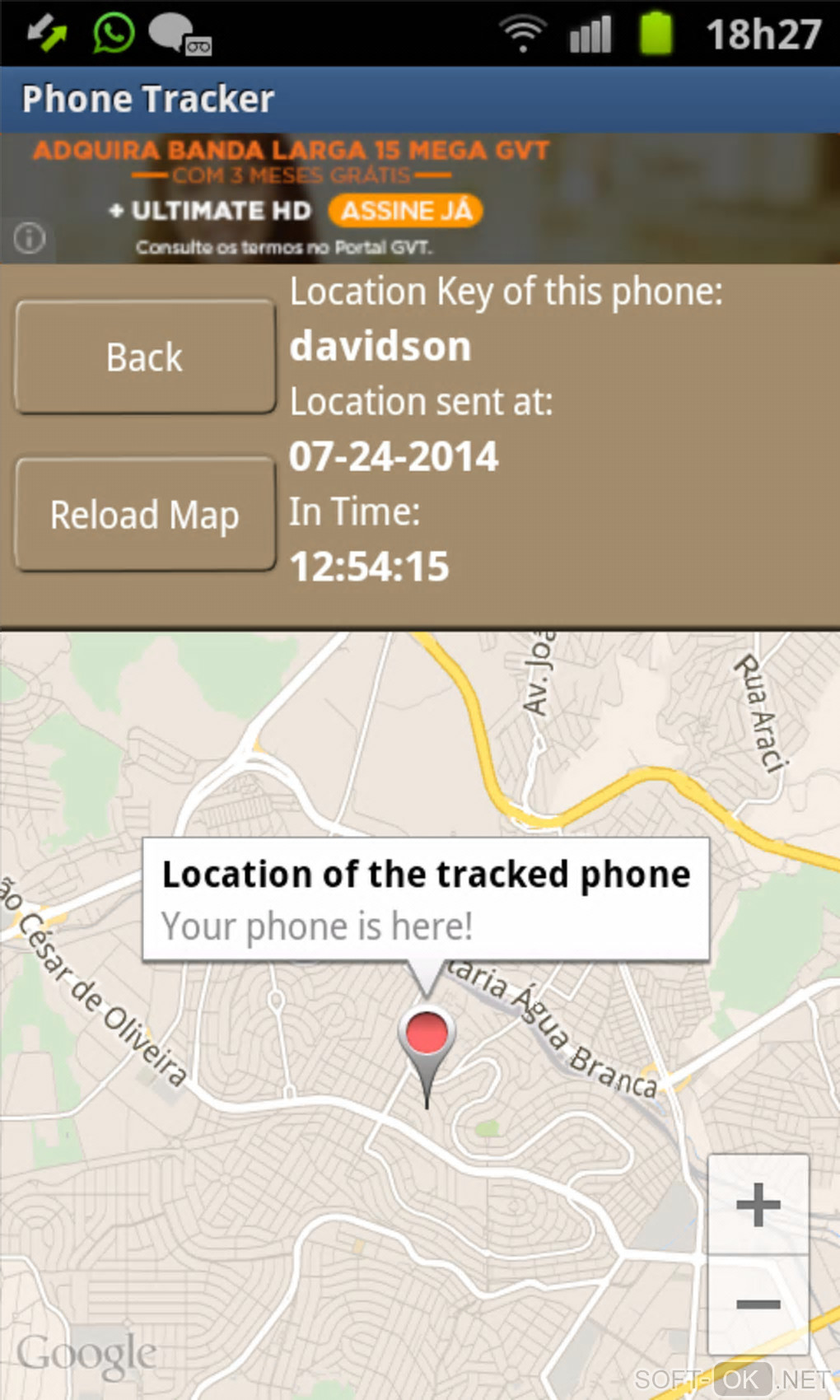The height and width of the screenshot is (1400, 840).
Task: Tap the Back button
Action: tap(145, 357)
